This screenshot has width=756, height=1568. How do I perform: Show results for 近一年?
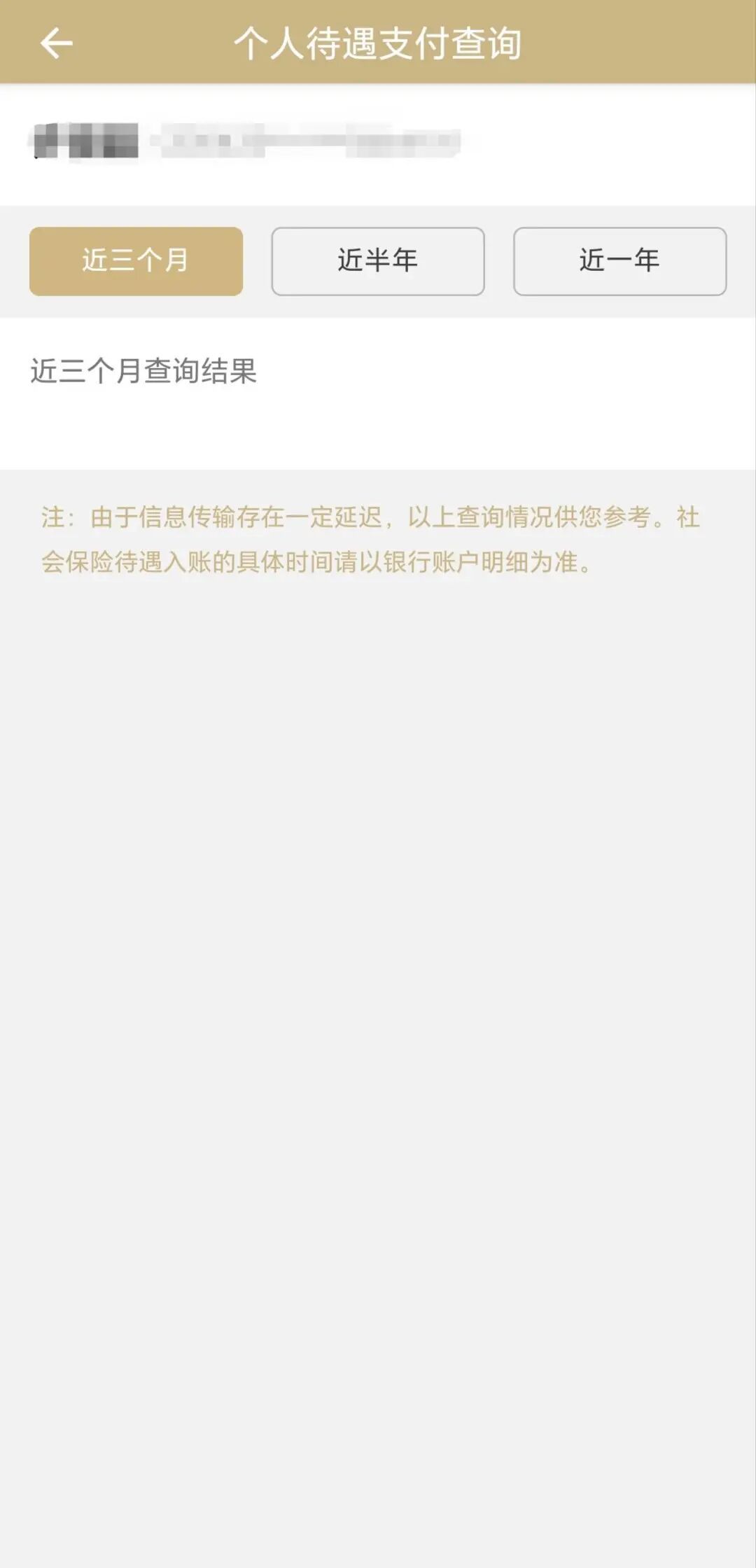point(619,261)
